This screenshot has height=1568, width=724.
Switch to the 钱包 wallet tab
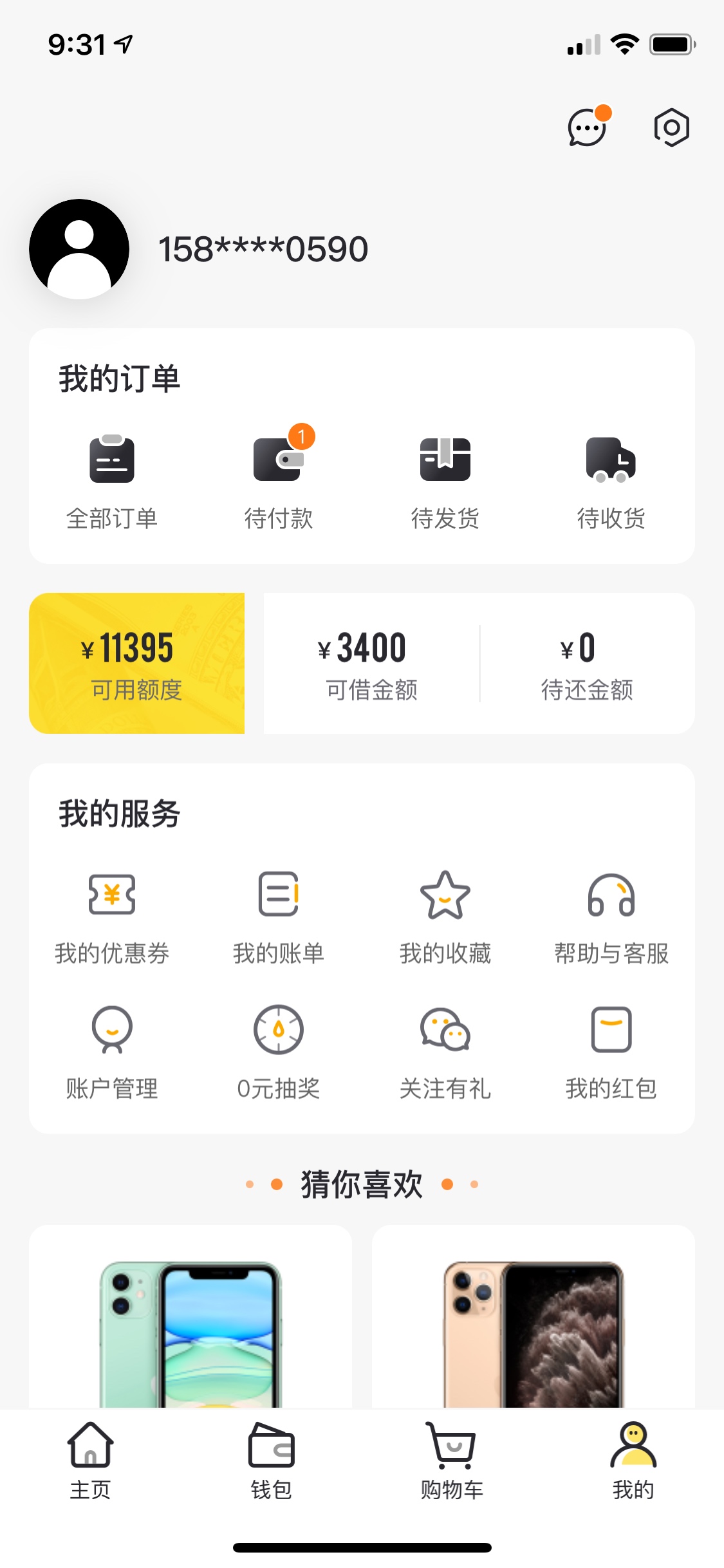pos(271,1461)
